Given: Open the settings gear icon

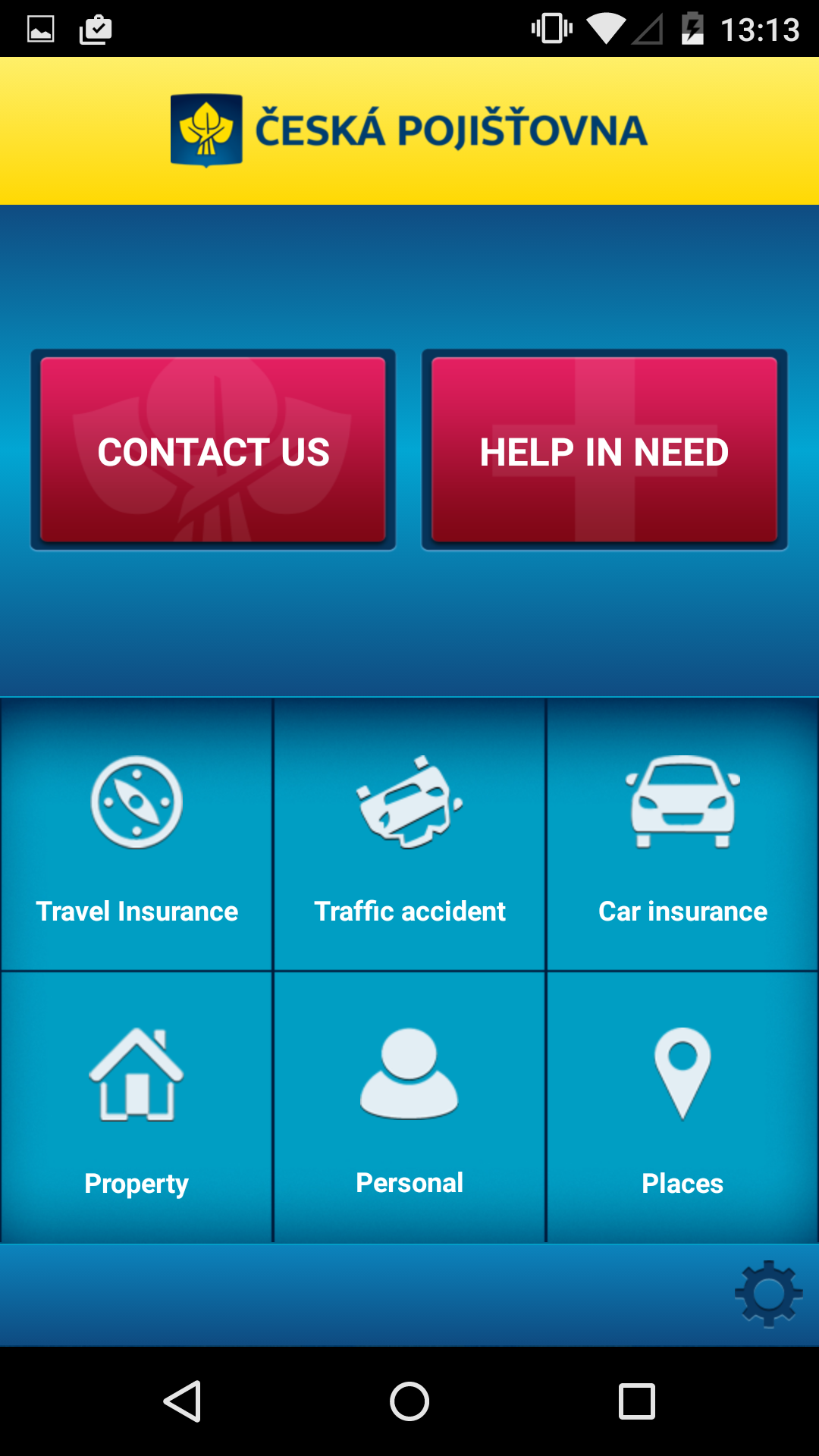Looking at the screenshot, I should pyautogui.click(x=769, y=1294).
